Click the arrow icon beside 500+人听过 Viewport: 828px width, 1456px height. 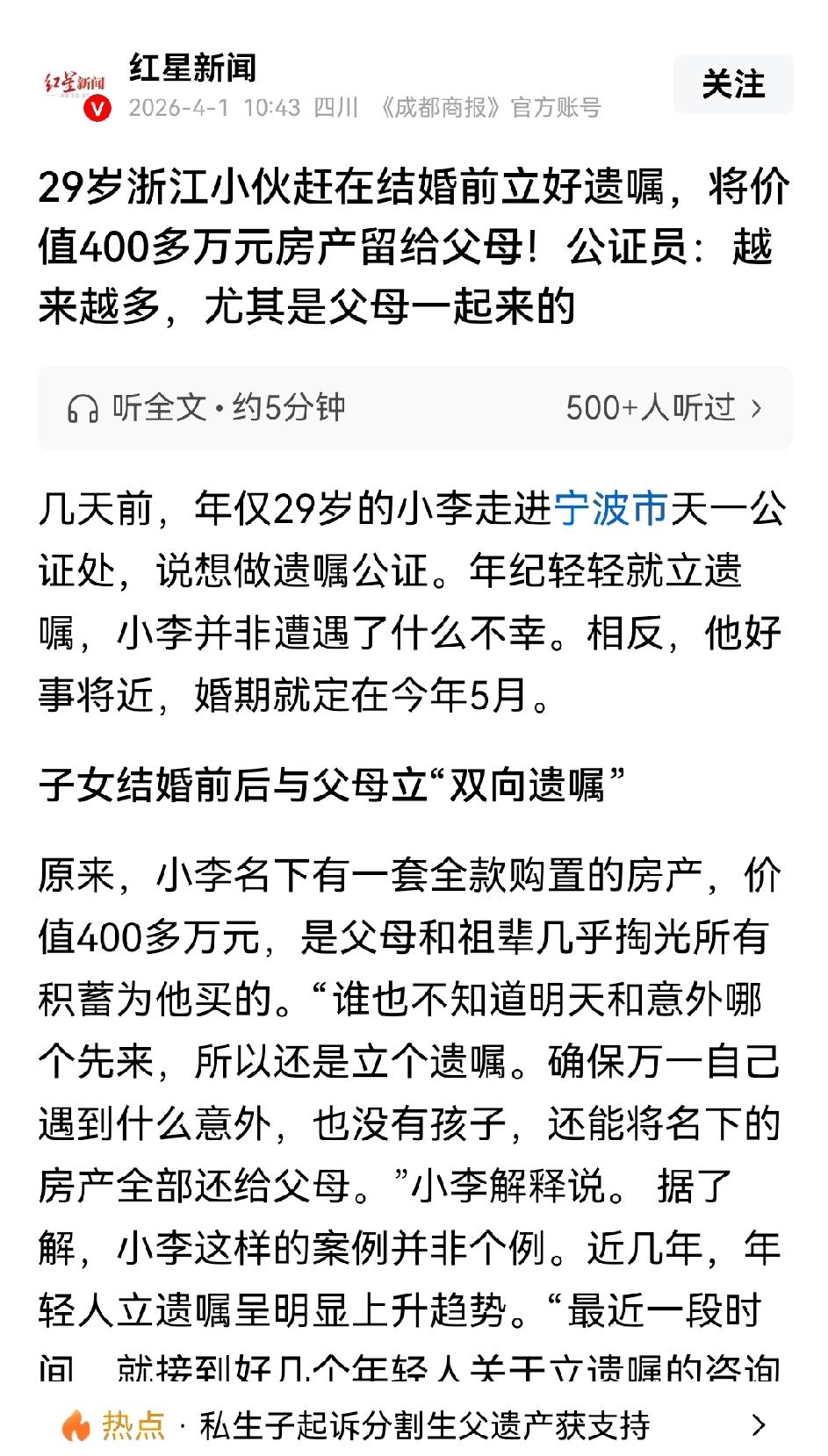(757, 406)
